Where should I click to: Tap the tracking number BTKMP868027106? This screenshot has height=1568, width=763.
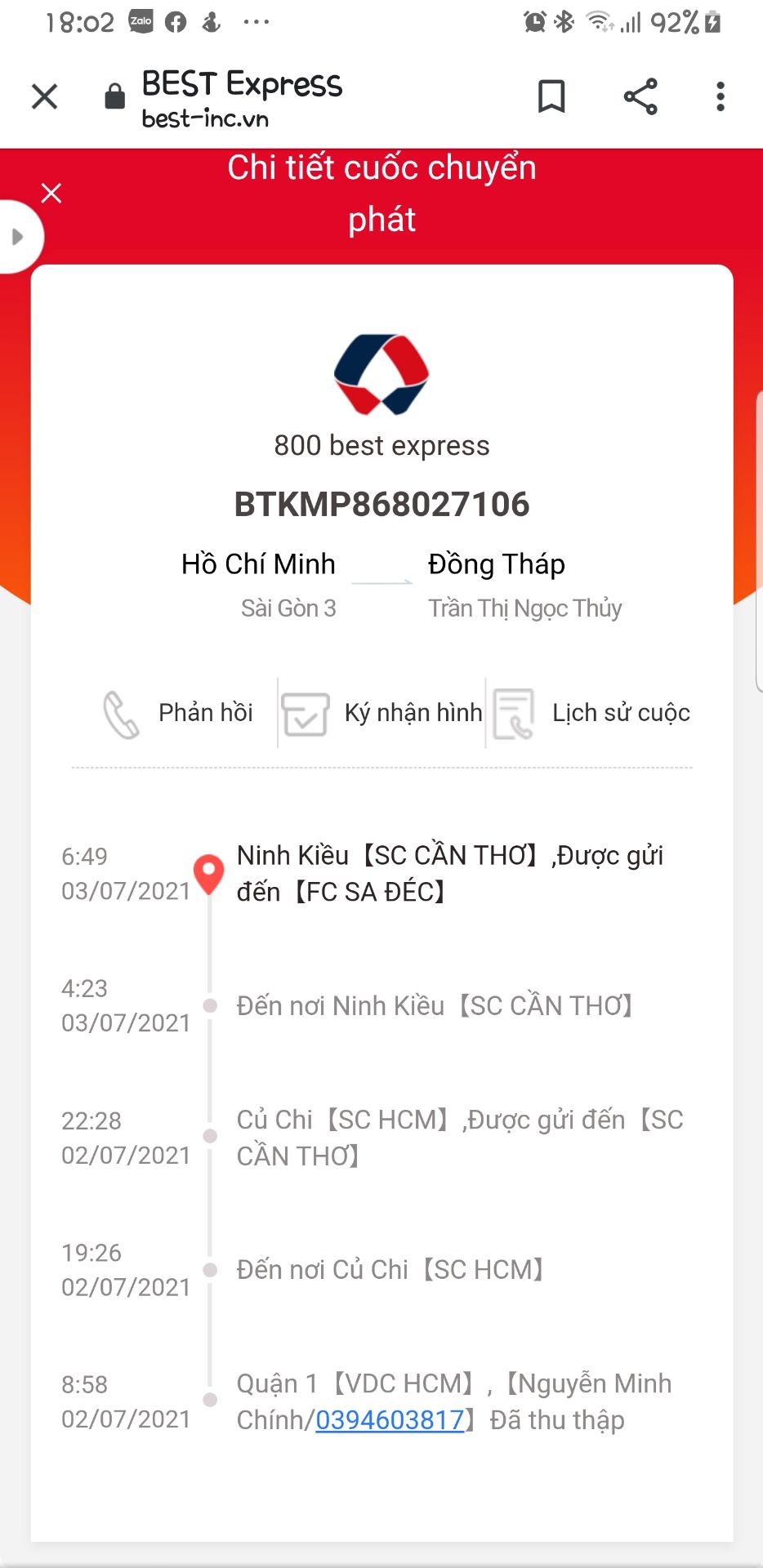(x=381, y=505)
